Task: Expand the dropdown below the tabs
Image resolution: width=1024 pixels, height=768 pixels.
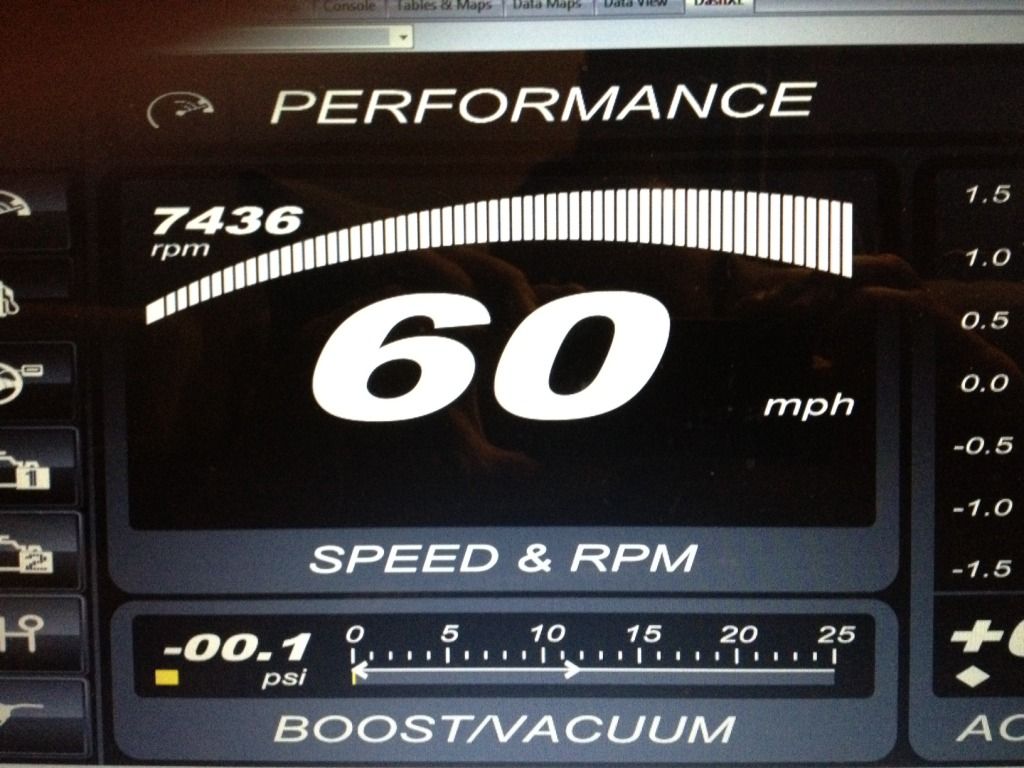Action: tap(402, 36)
